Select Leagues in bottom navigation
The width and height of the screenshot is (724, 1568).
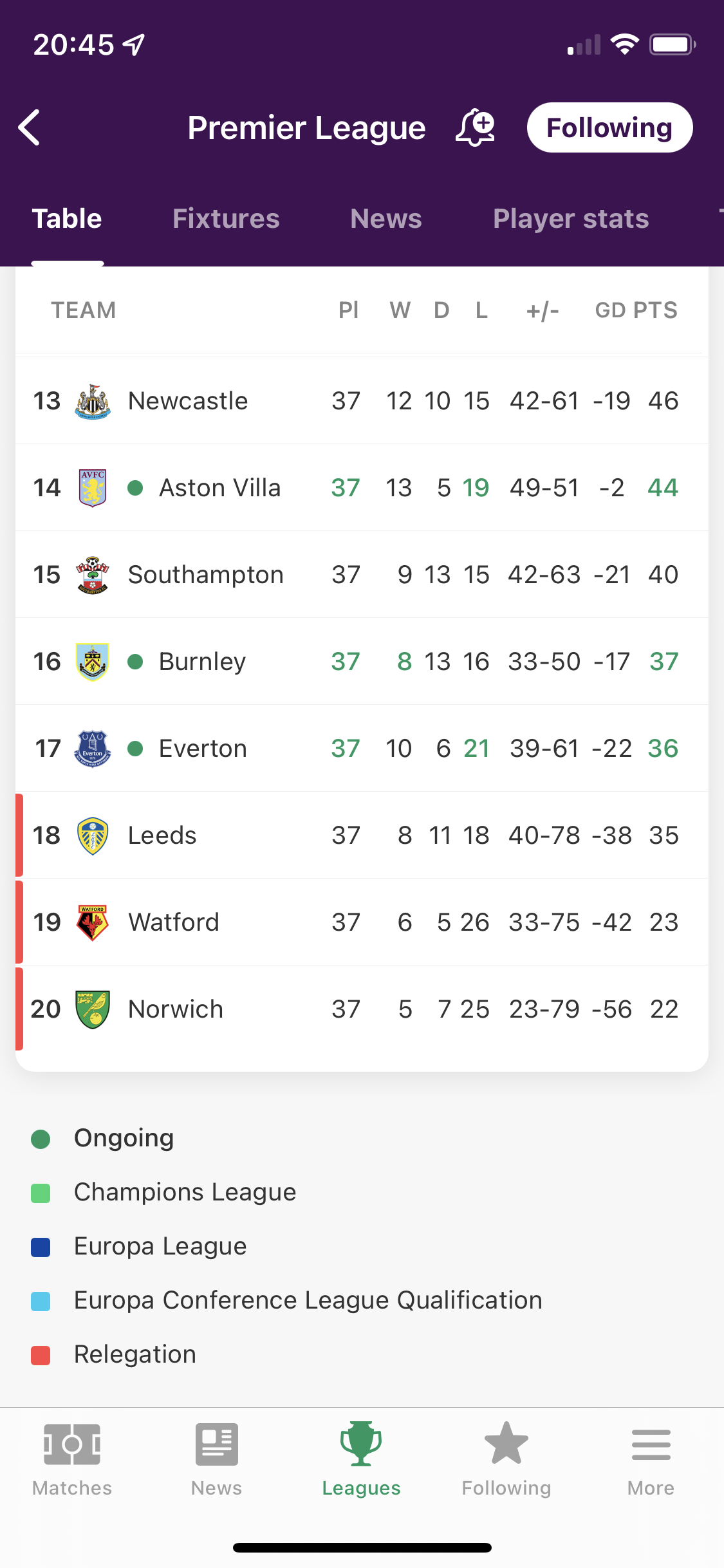click(362, 1460)
